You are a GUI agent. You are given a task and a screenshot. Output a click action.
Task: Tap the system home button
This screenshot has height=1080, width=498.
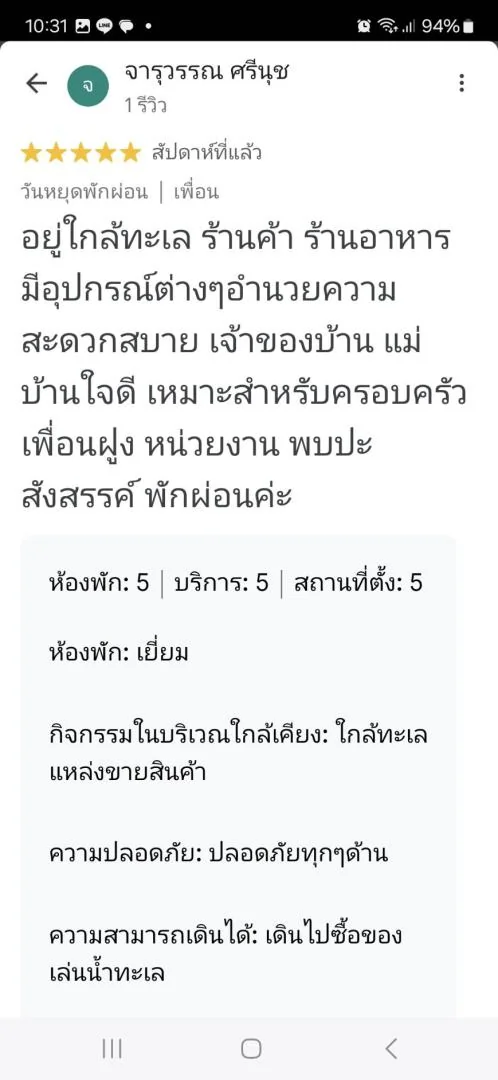251,1048
